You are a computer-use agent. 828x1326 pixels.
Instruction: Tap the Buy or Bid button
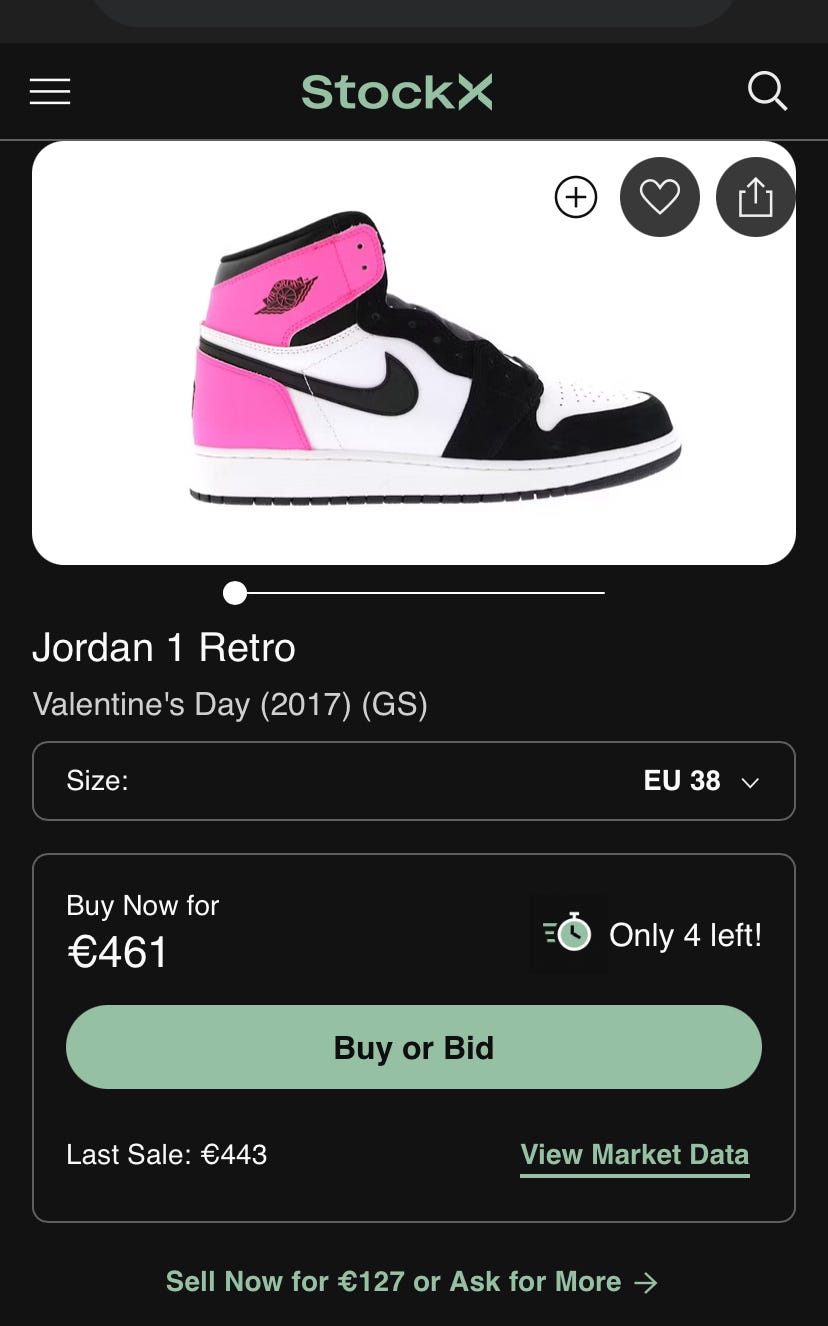414,1047
